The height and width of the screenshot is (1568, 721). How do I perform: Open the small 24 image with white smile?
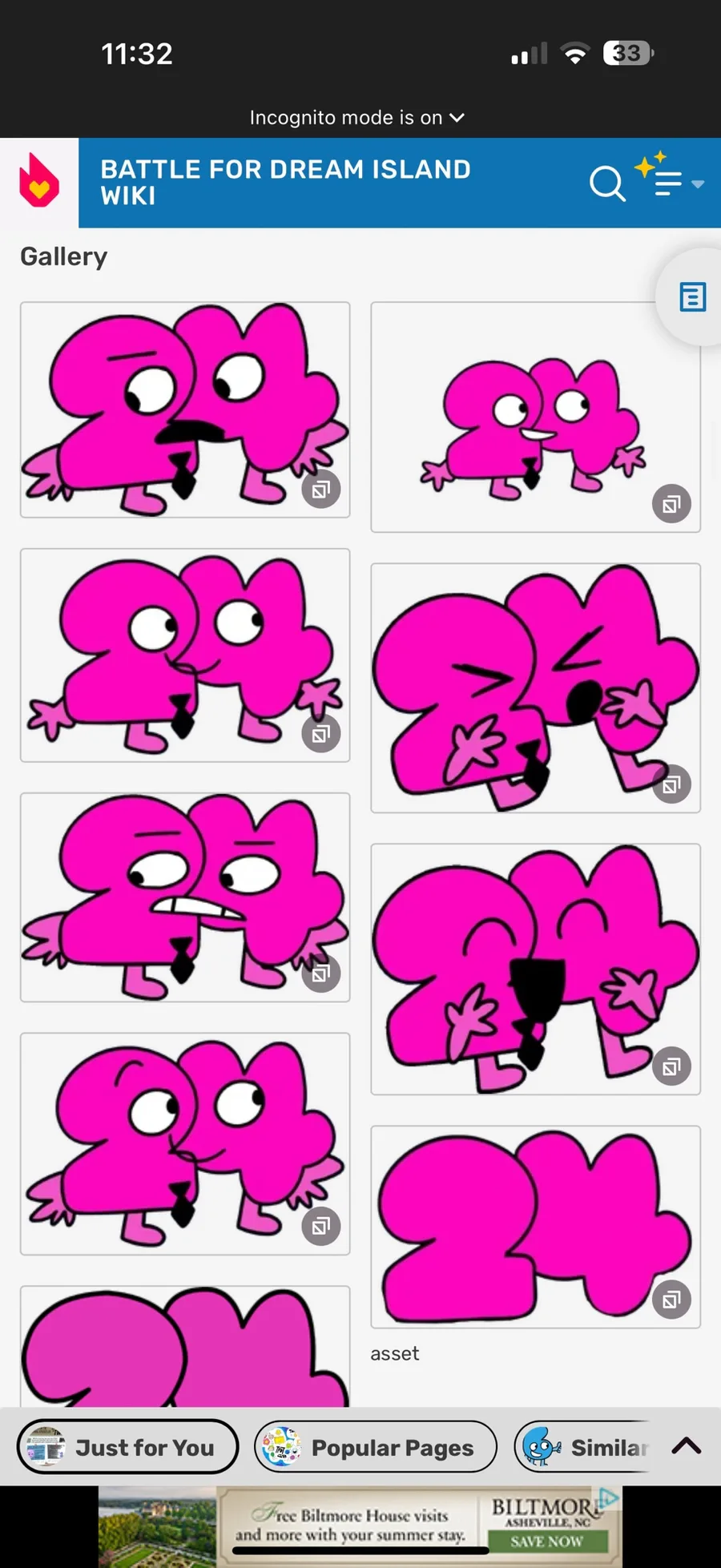535,417
